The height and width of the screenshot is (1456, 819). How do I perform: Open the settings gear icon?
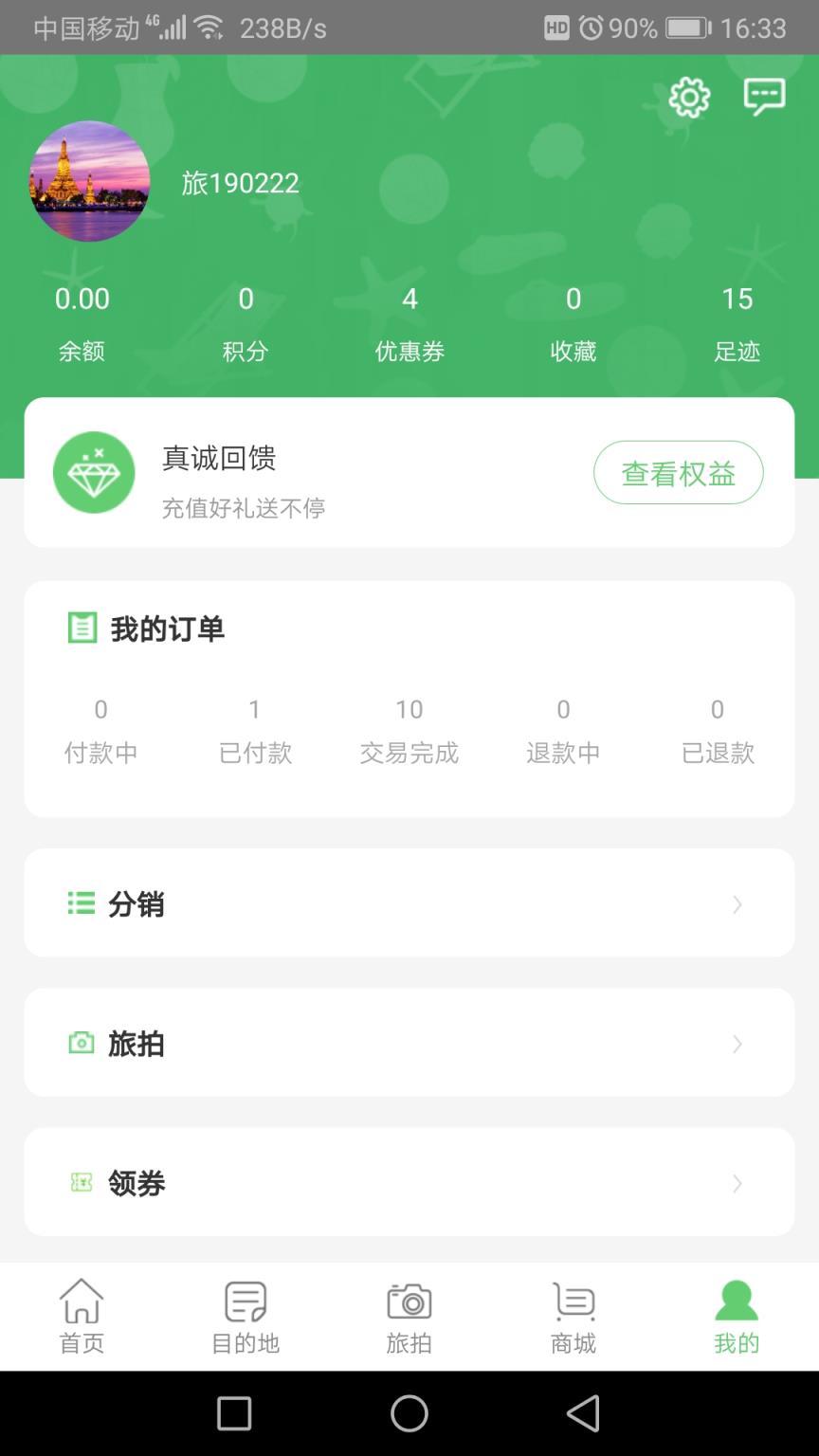688,96
